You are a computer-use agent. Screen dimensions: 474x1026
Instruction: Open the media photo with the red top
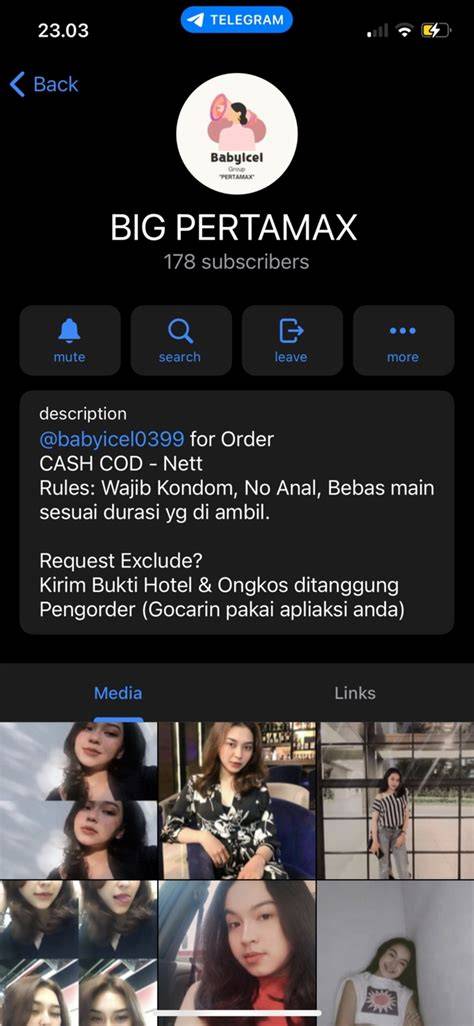(x=237, y=953)
